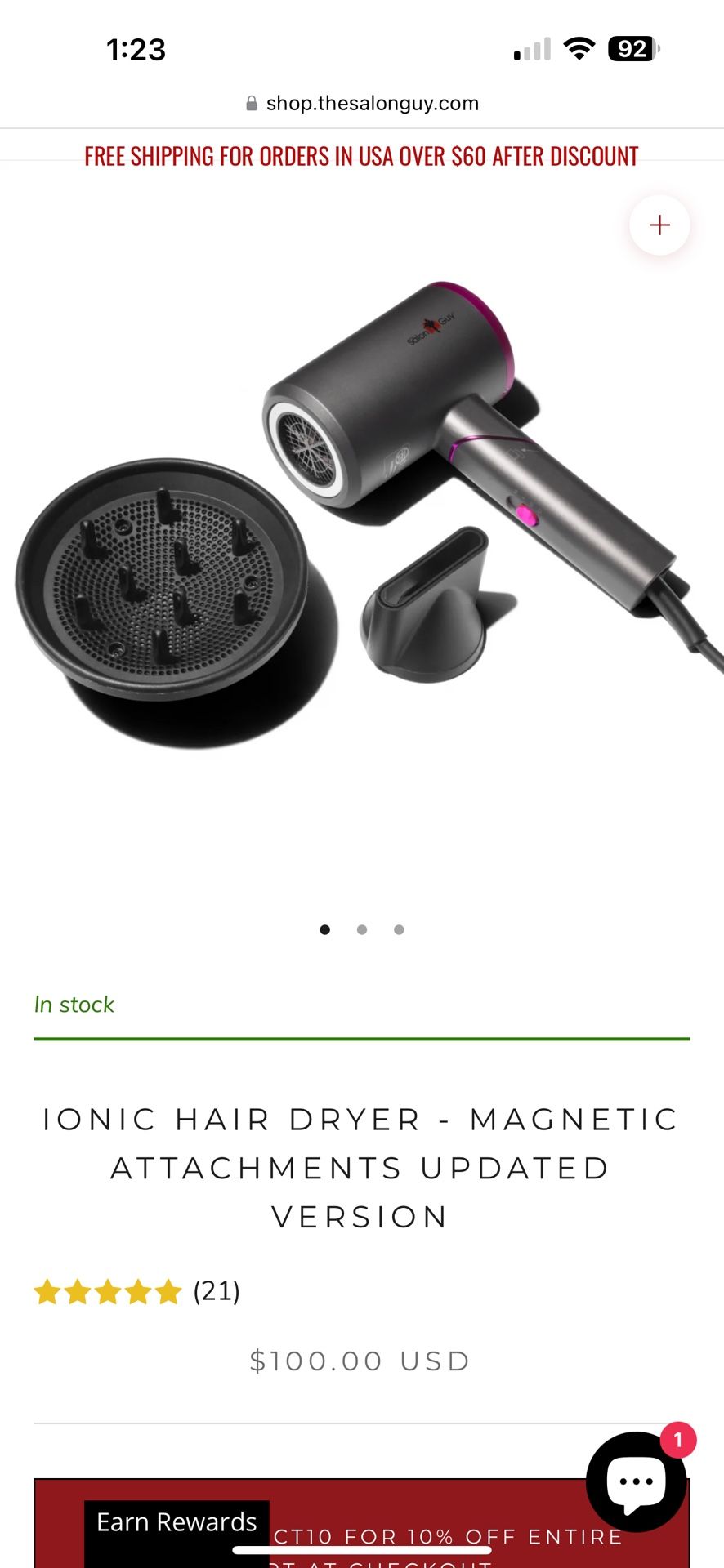Zoom the product image with plus icon
This screenshot has height=1568, width=724.
[659, 225]
